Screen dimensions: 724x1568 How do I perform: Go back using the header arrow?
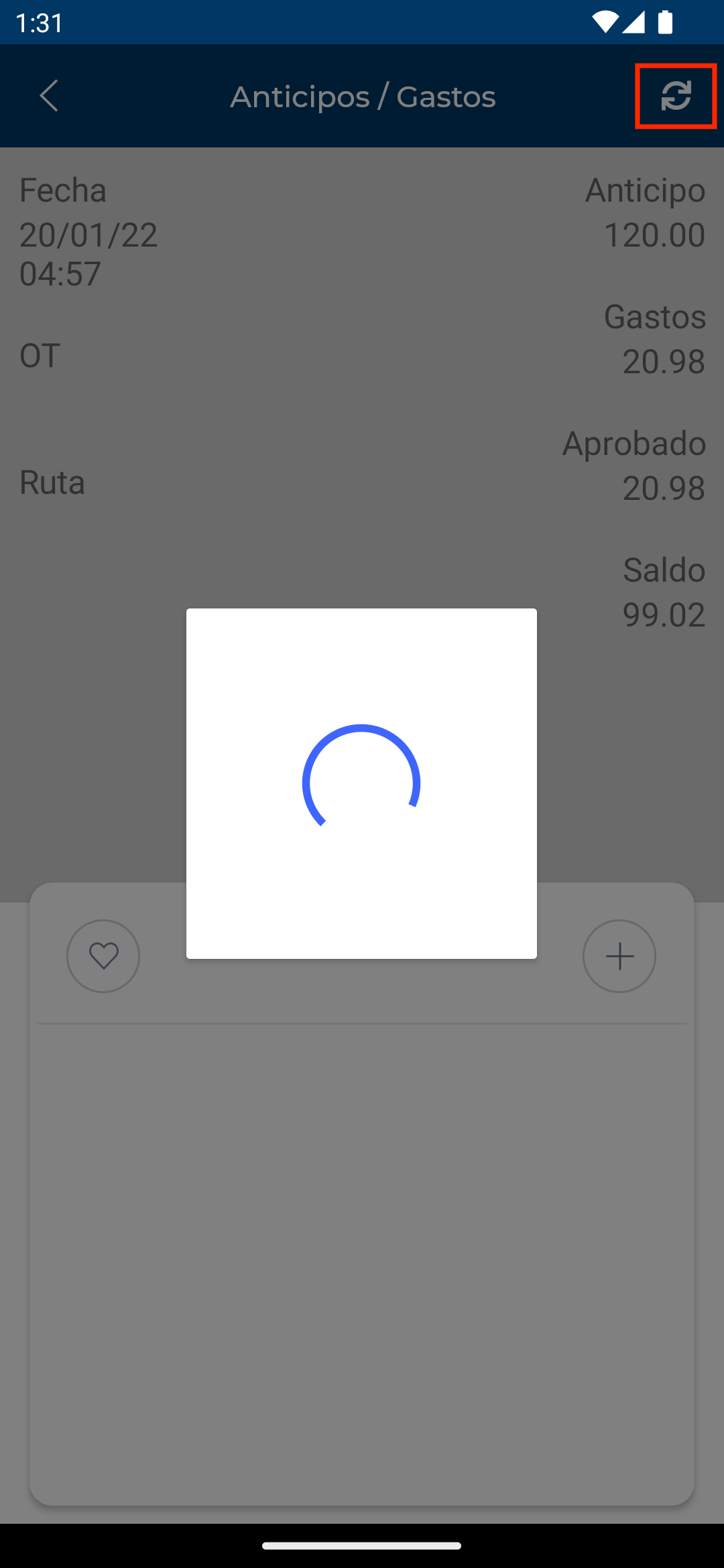49,96
